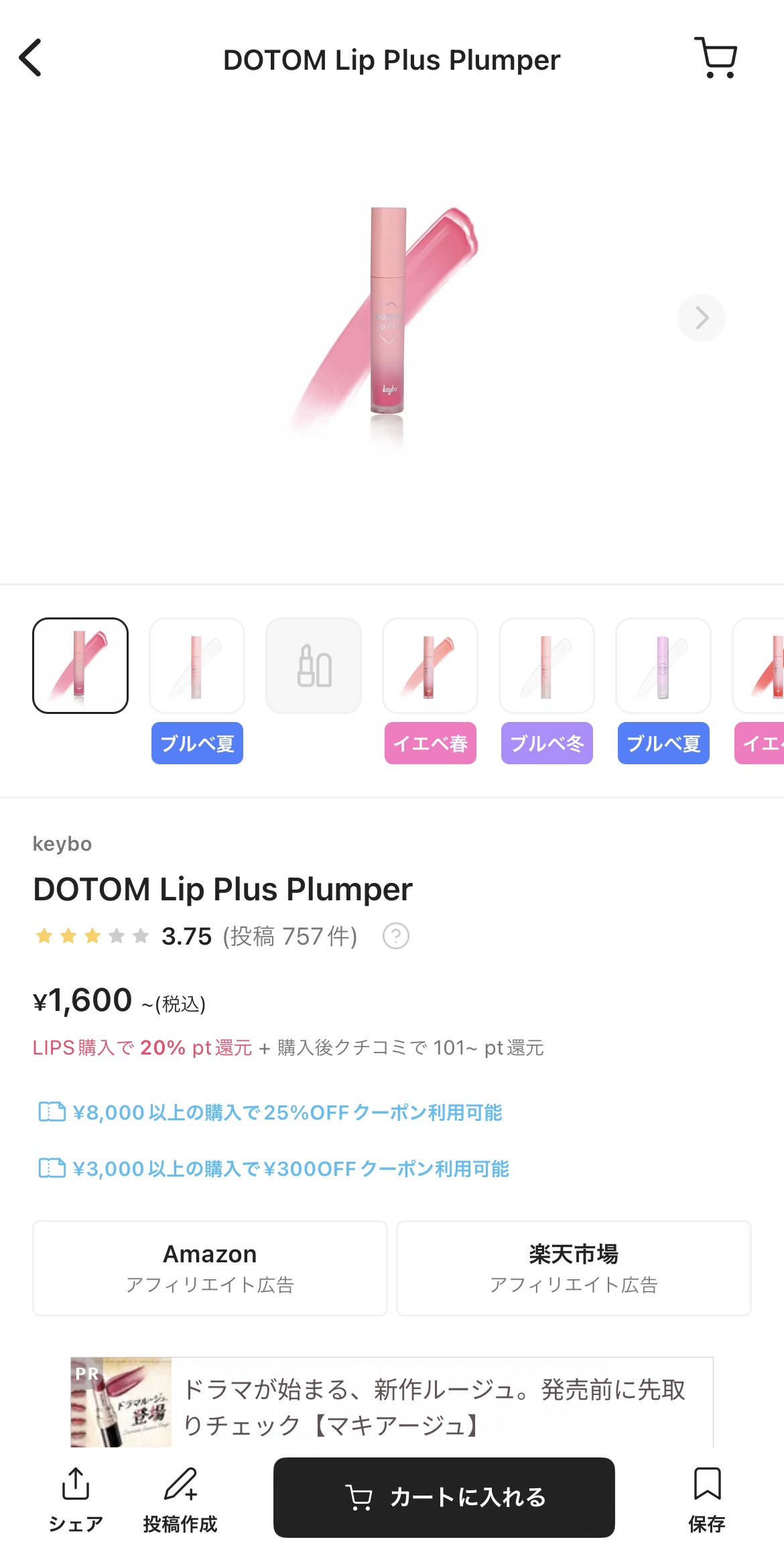Buy via the 楽天市場 affiliate button
The image size is (784, 1562).
[x=574, y=1268]
